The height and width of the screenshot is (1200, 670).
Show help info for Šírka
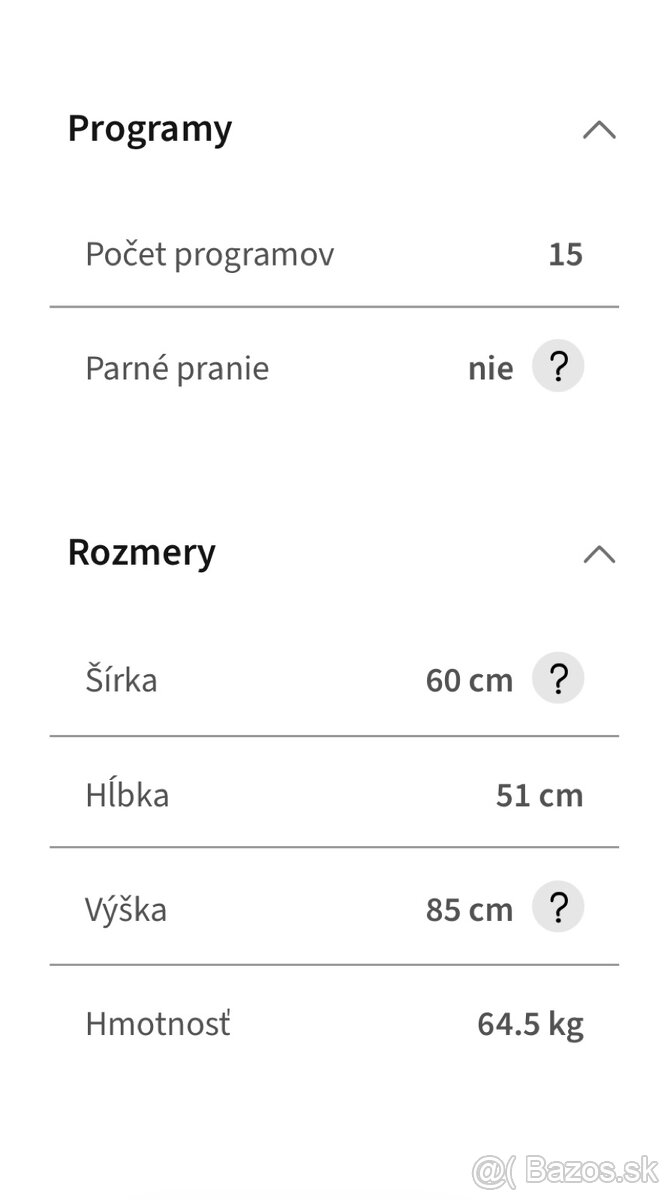pos(558,679)
